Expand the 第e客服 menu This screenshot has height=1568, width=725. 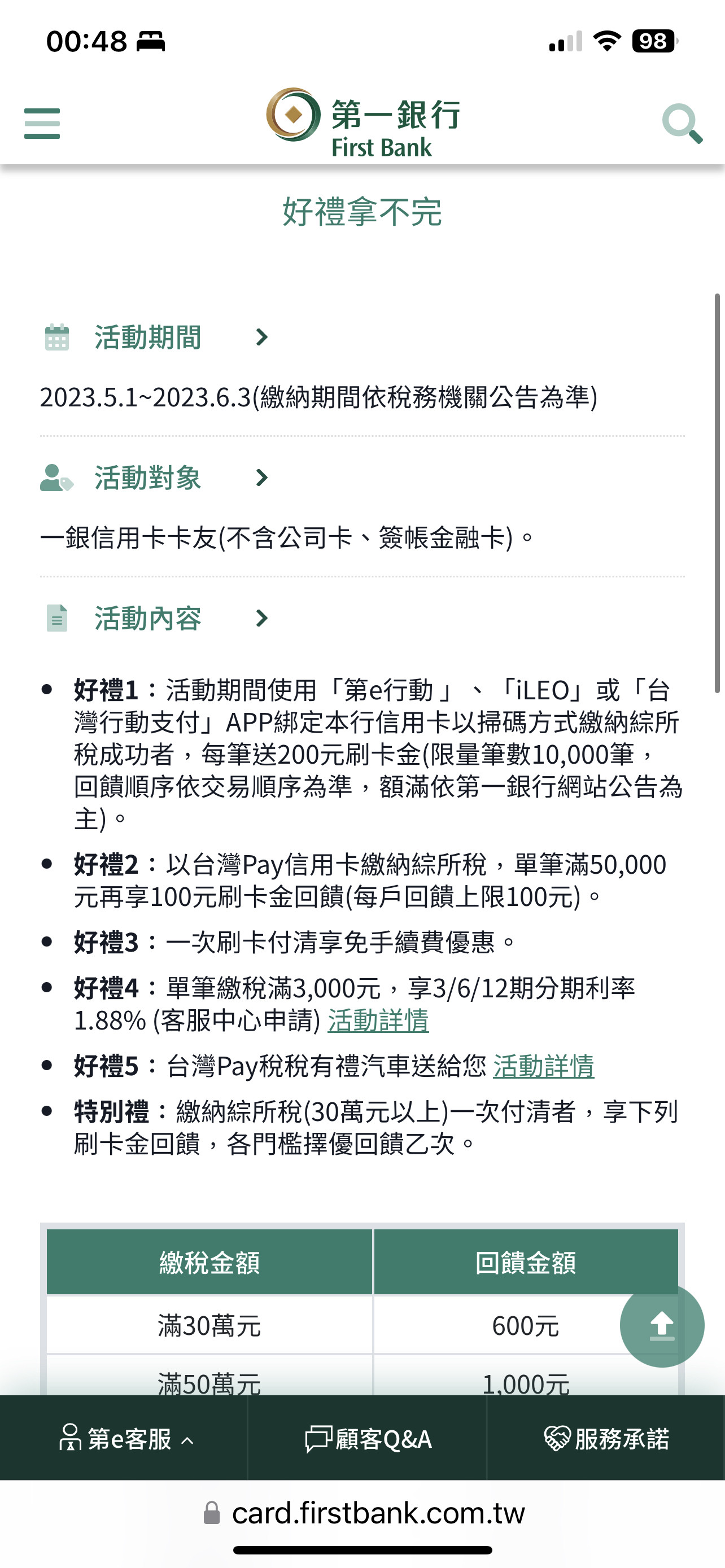coord(124,1439)
